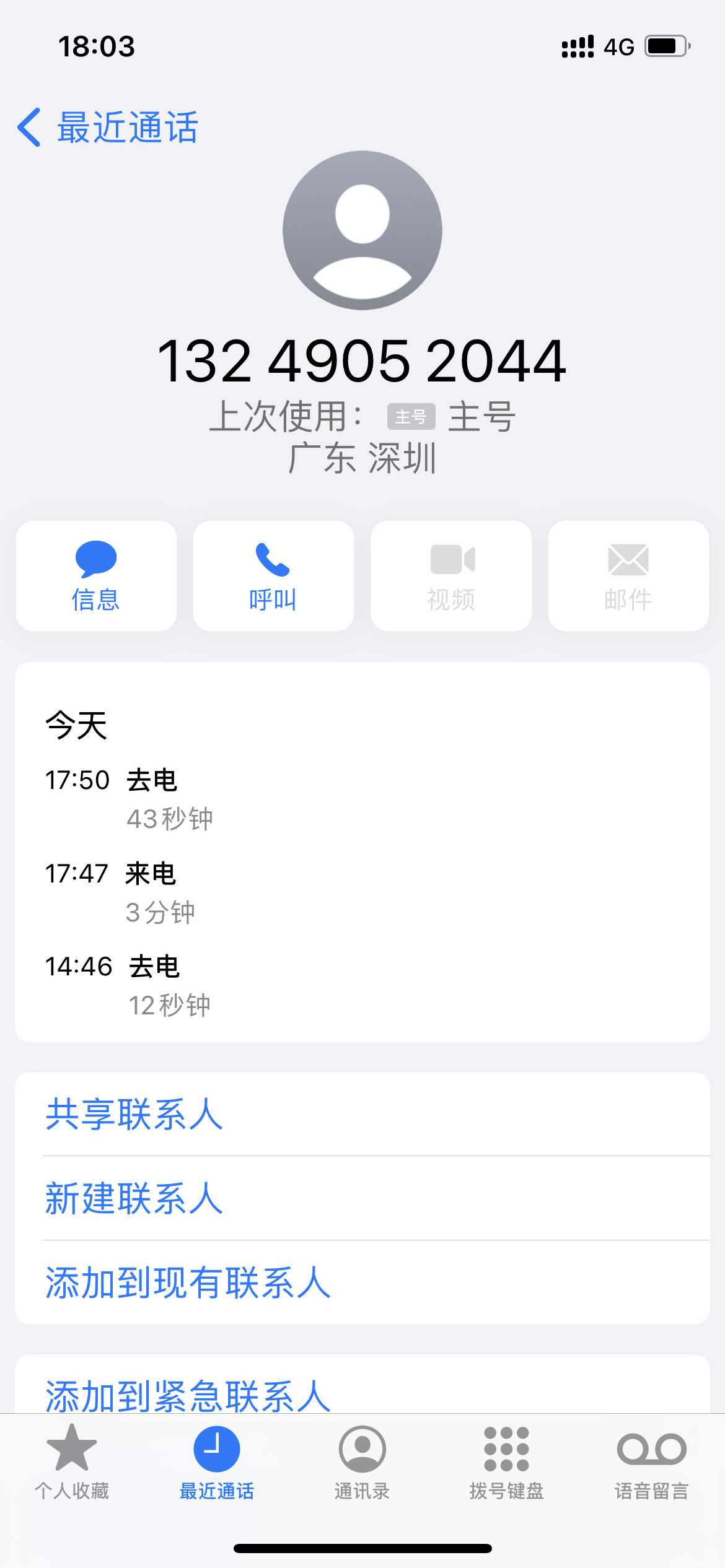
Task: Open the 通讯录 tab
Action: pyautogui.click(x=362, y=1461)
